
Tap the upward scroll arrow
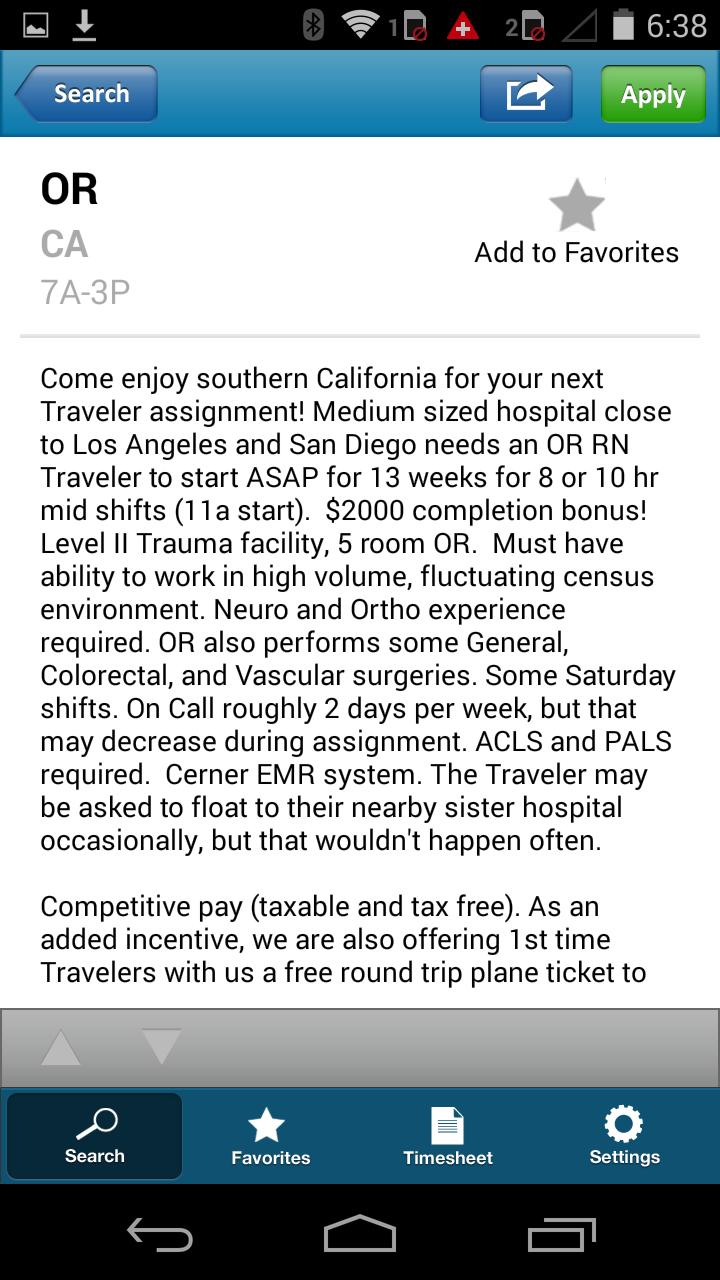pyautogui.click(x=62, y=1048)
